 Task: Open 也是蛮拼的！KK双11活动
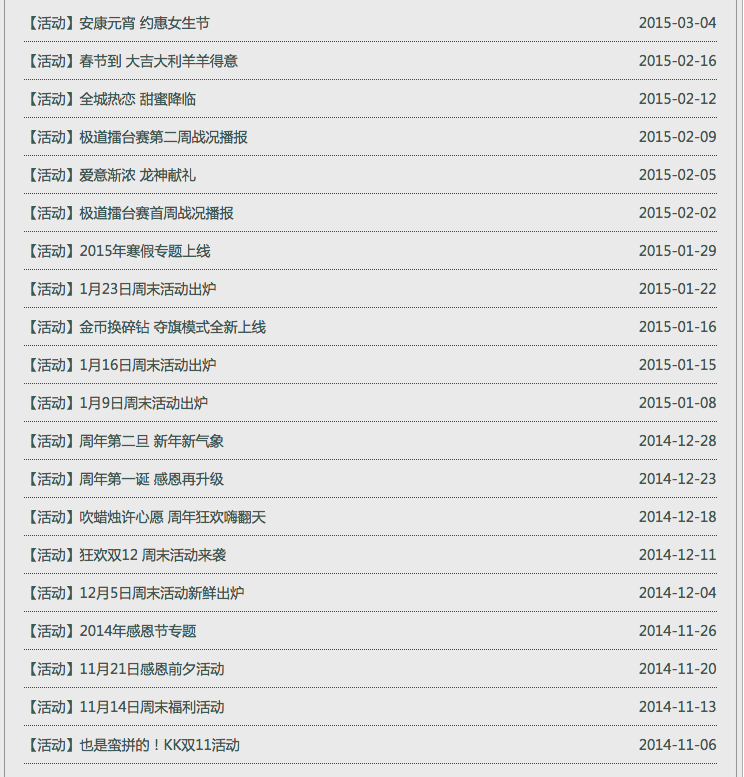coord(159,745)
